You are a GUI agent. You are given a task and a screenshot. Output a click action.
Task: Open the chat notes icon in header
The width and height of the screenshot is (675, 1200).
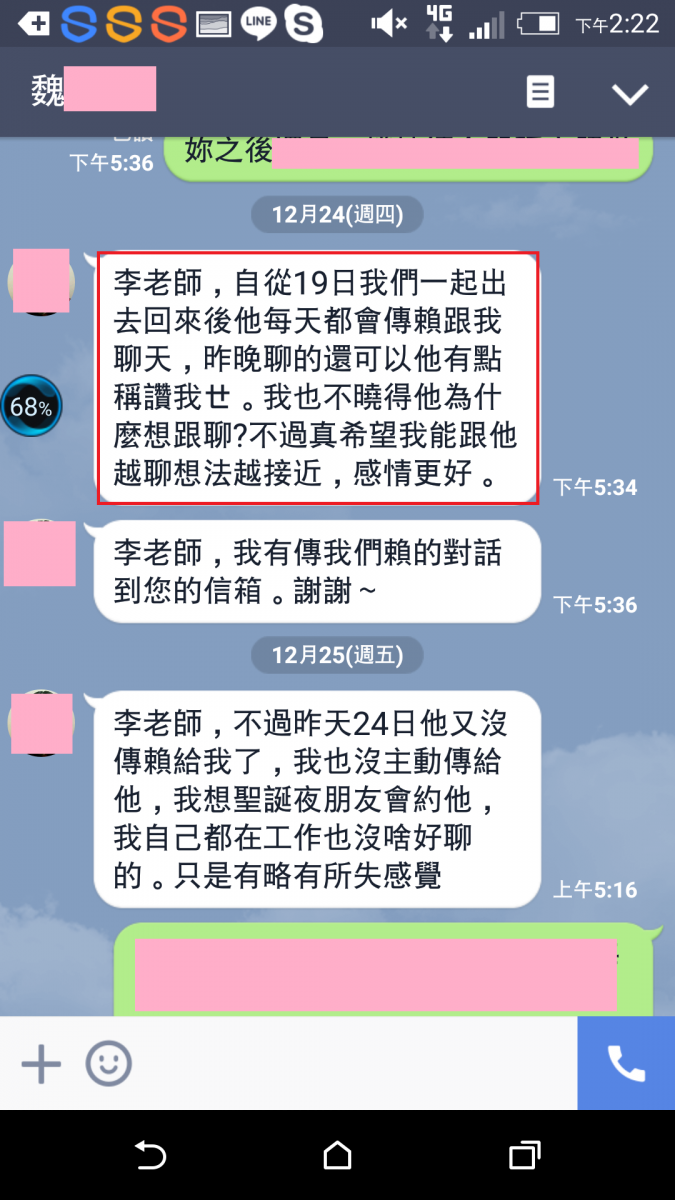pyautogui.click(x=540, y=93)
